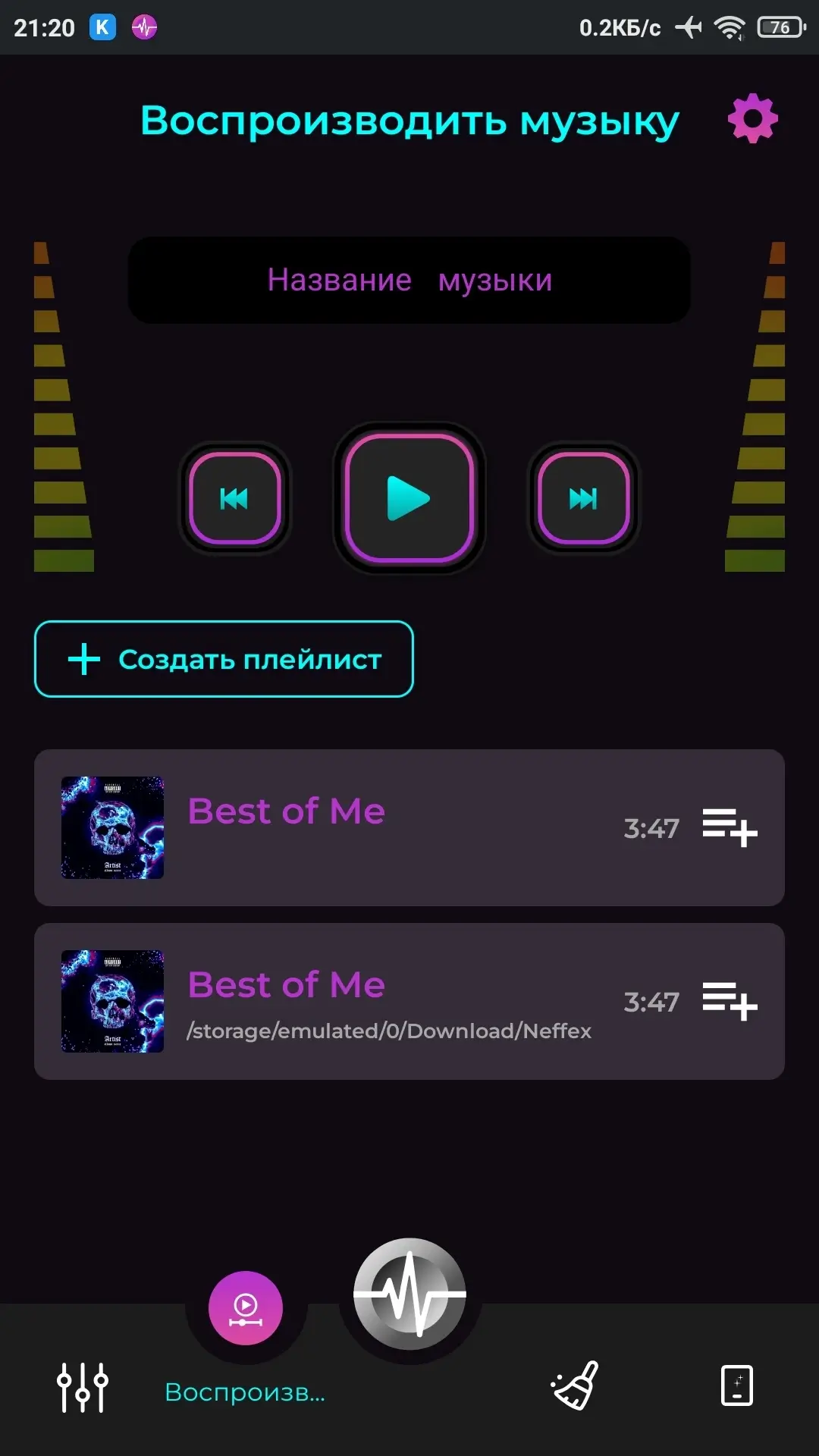
Task: Tap the center pulse wave button
Action: pos(409,1294)
